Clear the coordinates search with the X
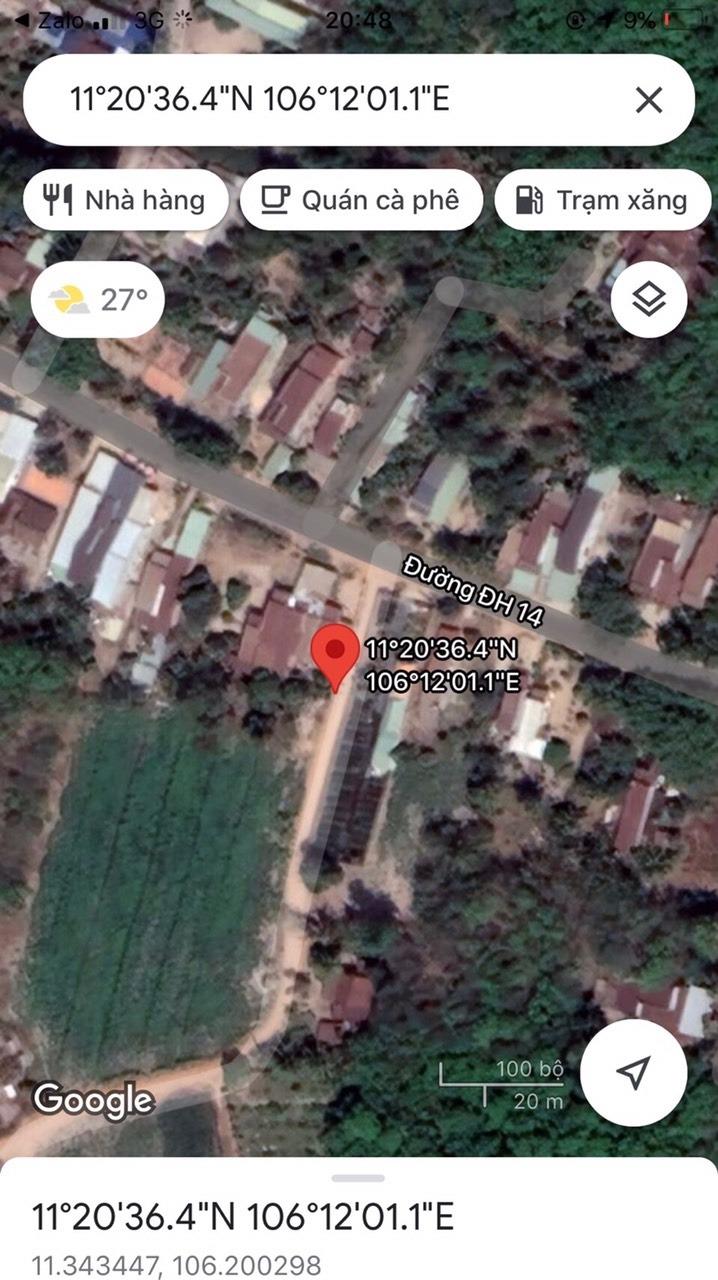 [x=649, y=100]
